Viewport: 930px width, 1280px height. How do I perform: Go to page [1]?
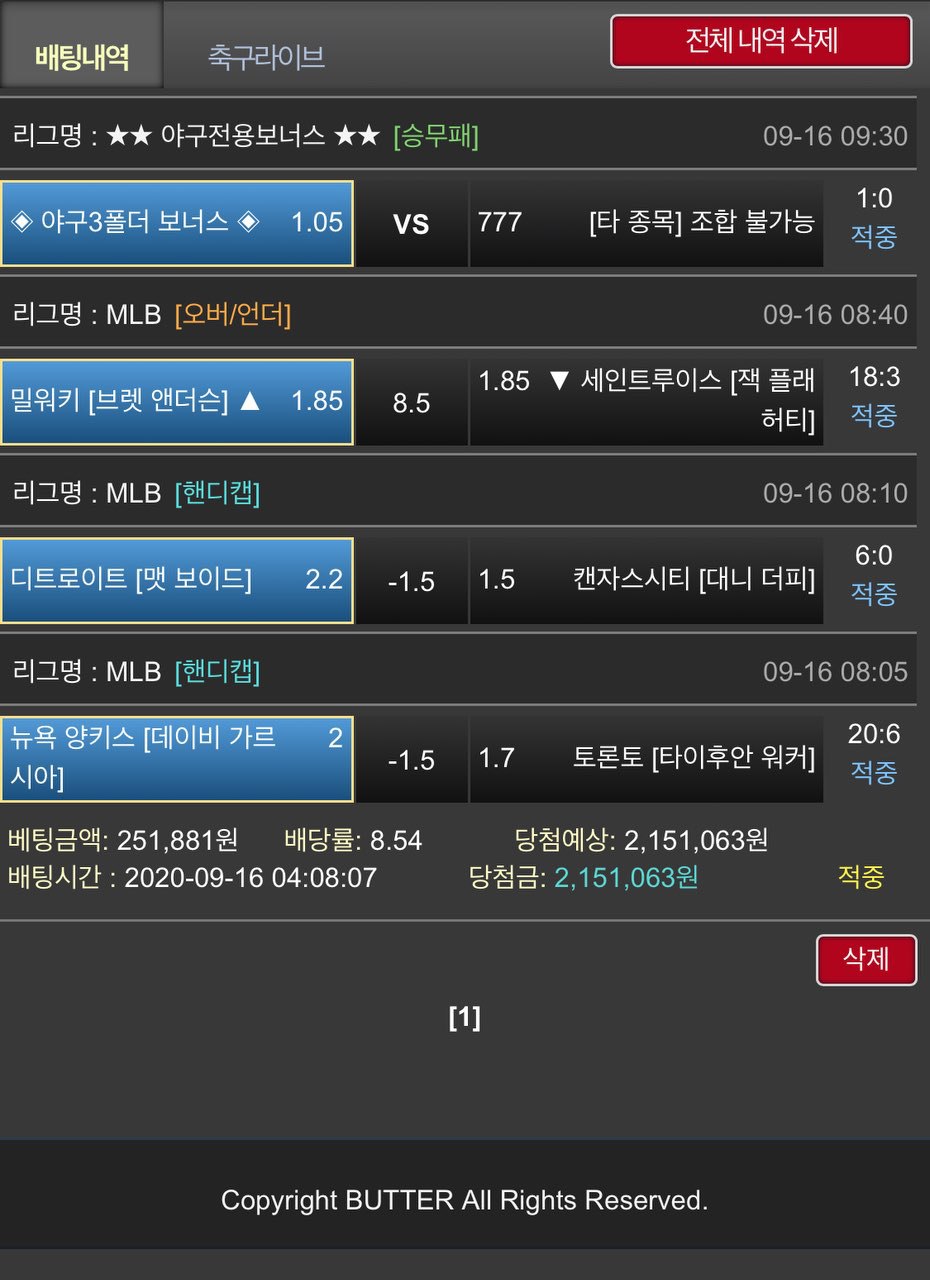point(465,1018)
